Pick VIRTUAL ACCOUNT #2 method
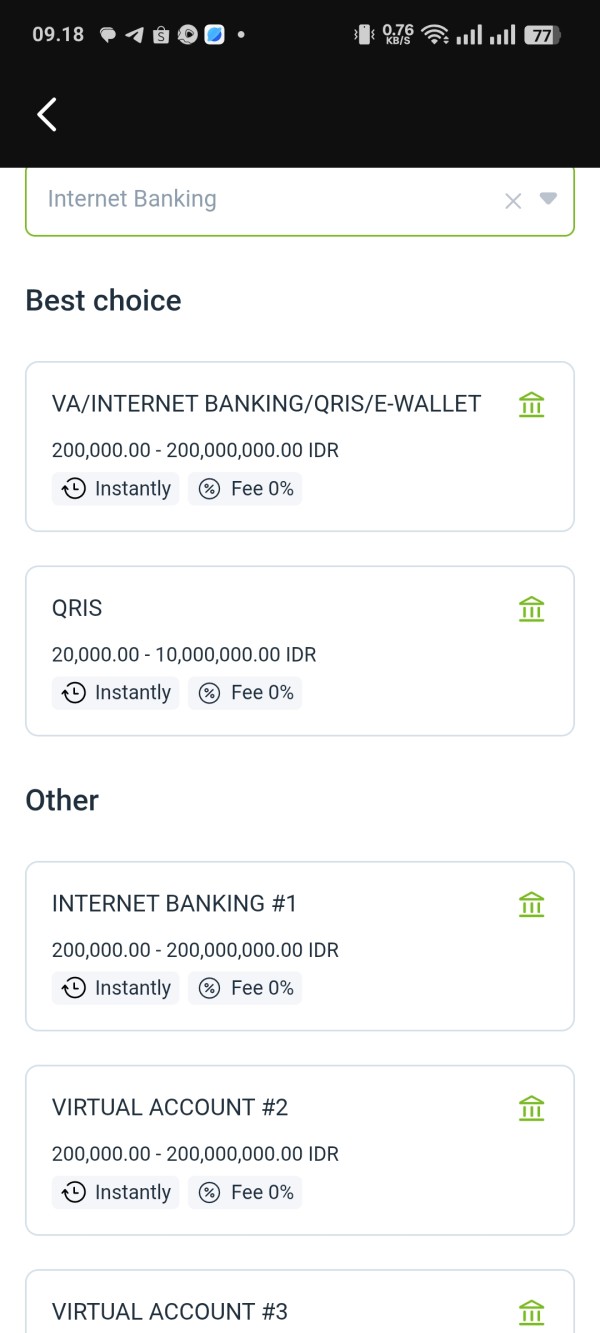Screen dimensions: 600x1333 pos(300,1150)
